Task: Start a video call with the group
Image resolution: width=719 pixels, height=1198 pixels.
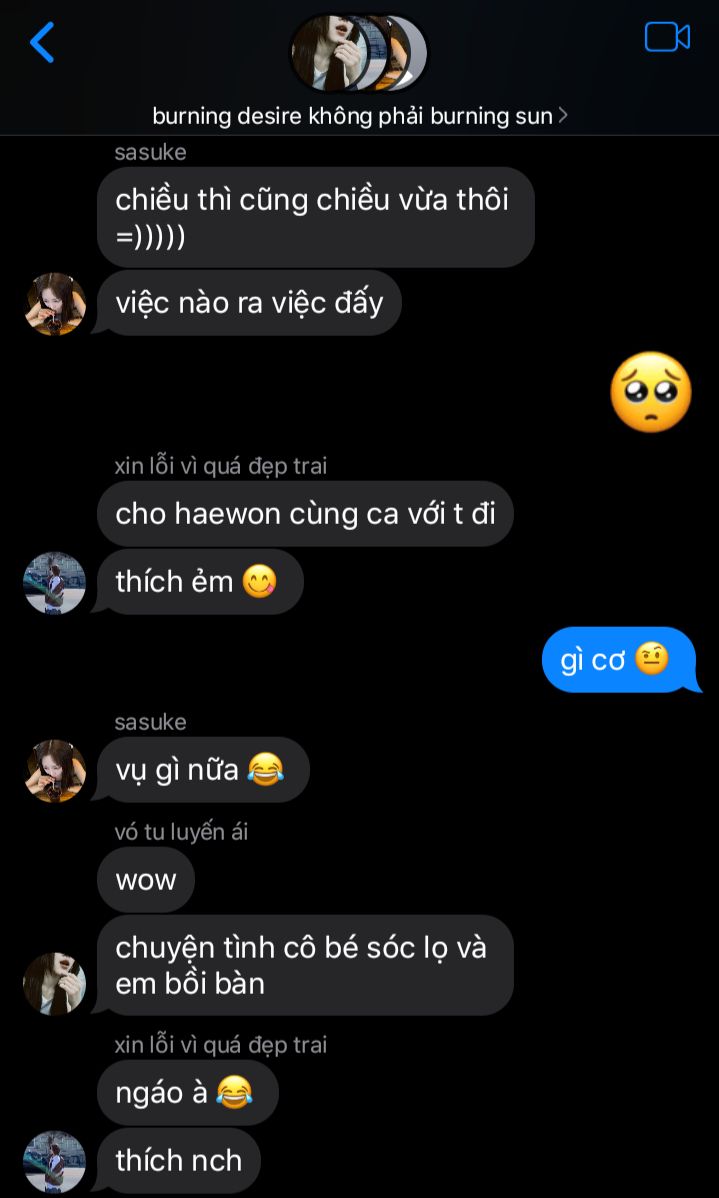Action: coord(667,37)
